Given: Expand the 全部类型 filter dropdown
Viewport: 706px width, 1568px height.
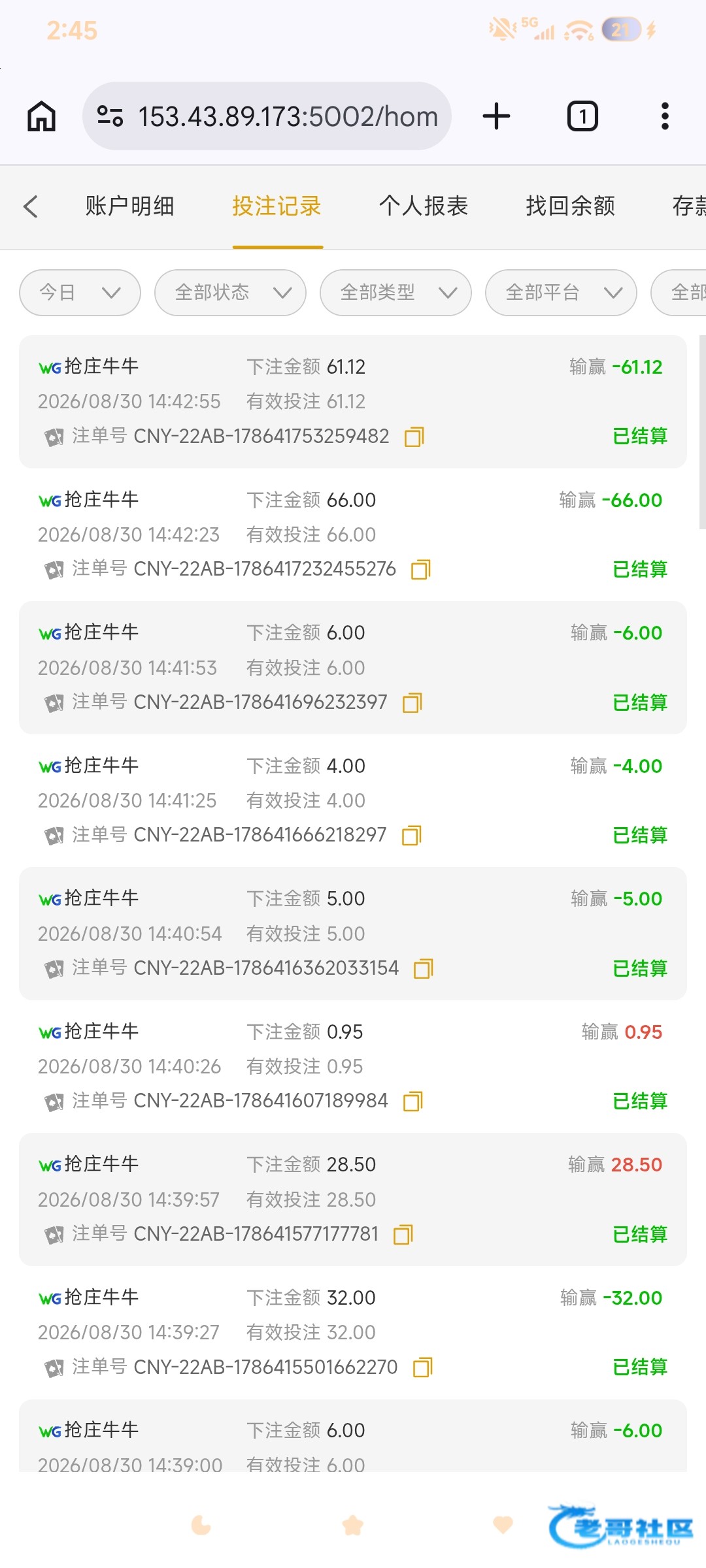Looking at the screenshot, I should [x=395, y=293].
